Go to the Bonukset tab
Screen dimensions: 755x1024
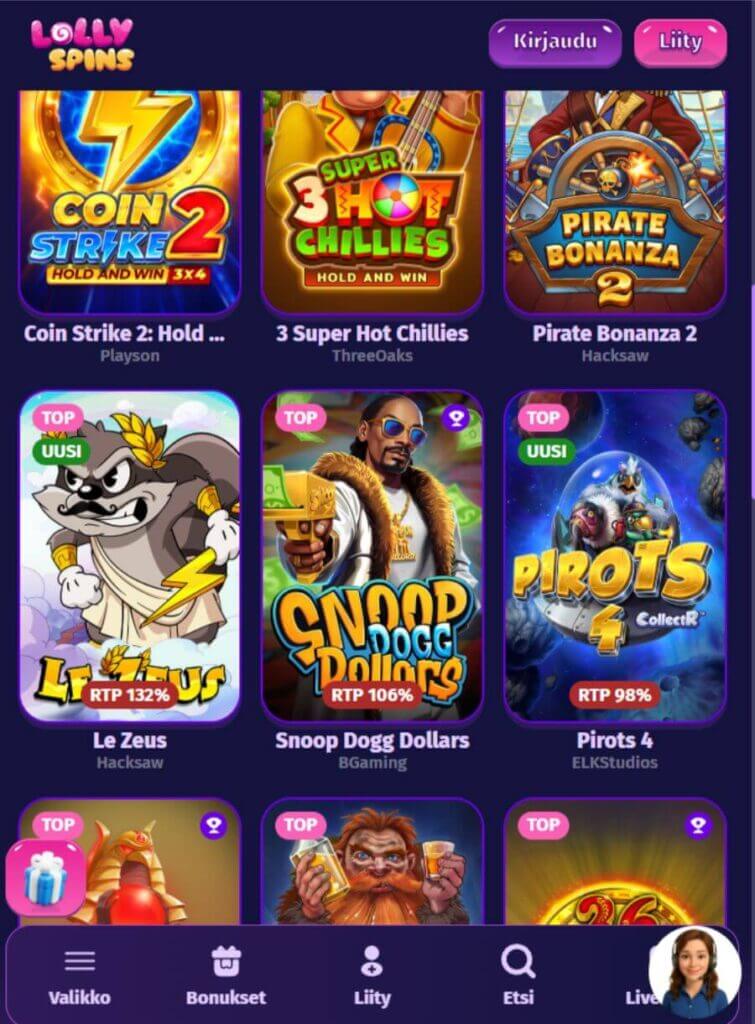pos(226,975)
